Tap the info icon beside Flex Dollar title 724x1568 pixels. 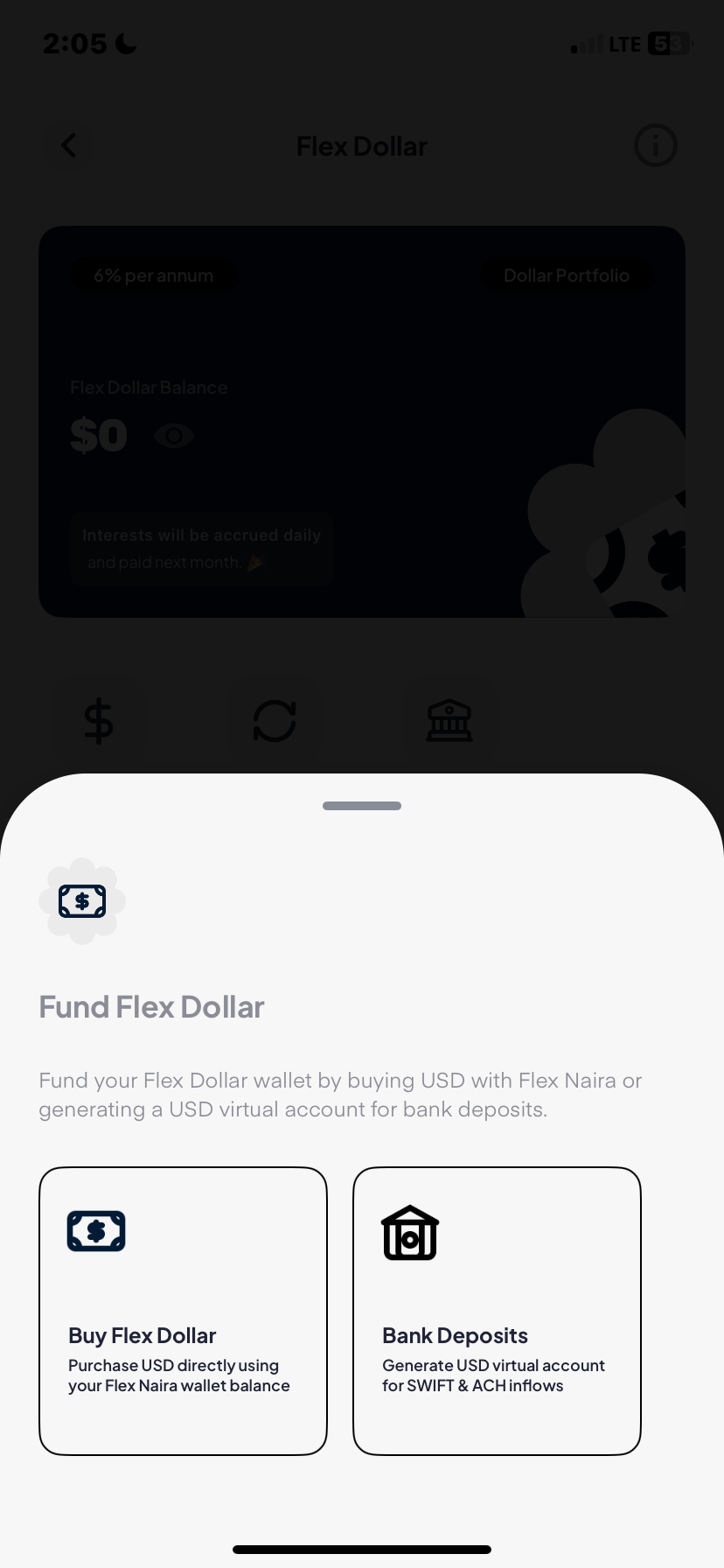[x=655, y=145]
